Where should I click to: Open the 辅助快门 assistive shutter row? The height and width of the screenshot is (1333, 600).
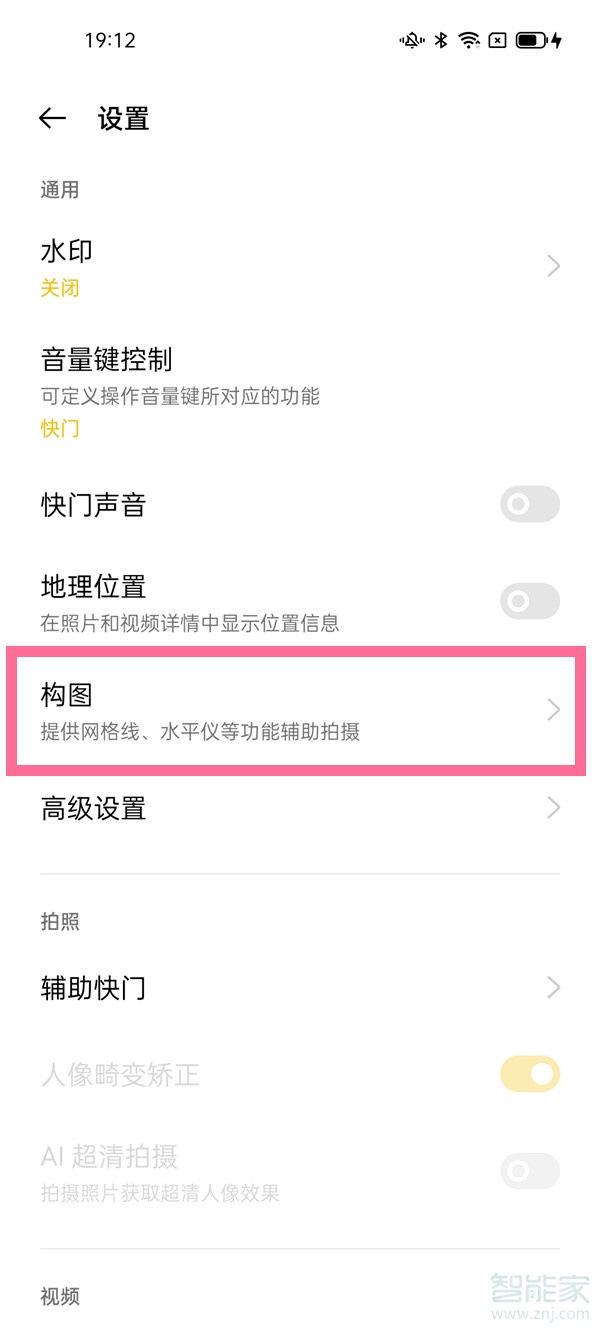pos(298,988)
